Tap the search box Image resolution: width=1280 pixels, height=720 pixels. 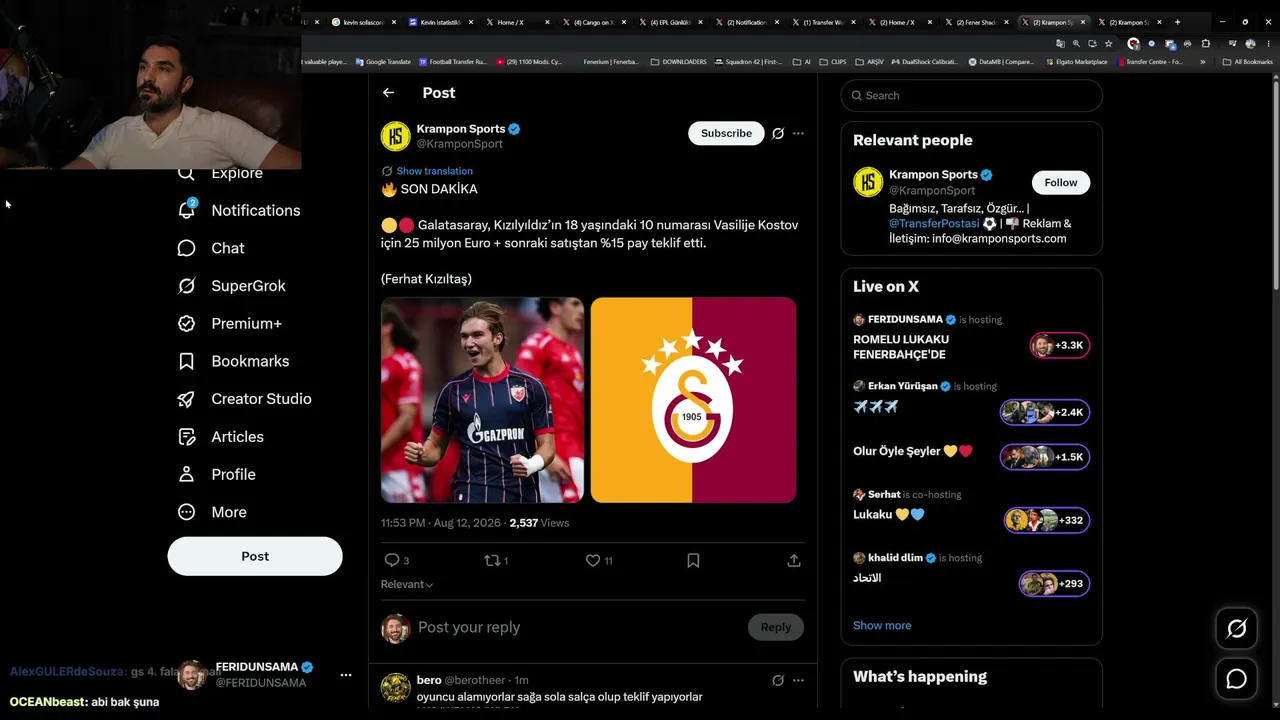coord(971,95)
